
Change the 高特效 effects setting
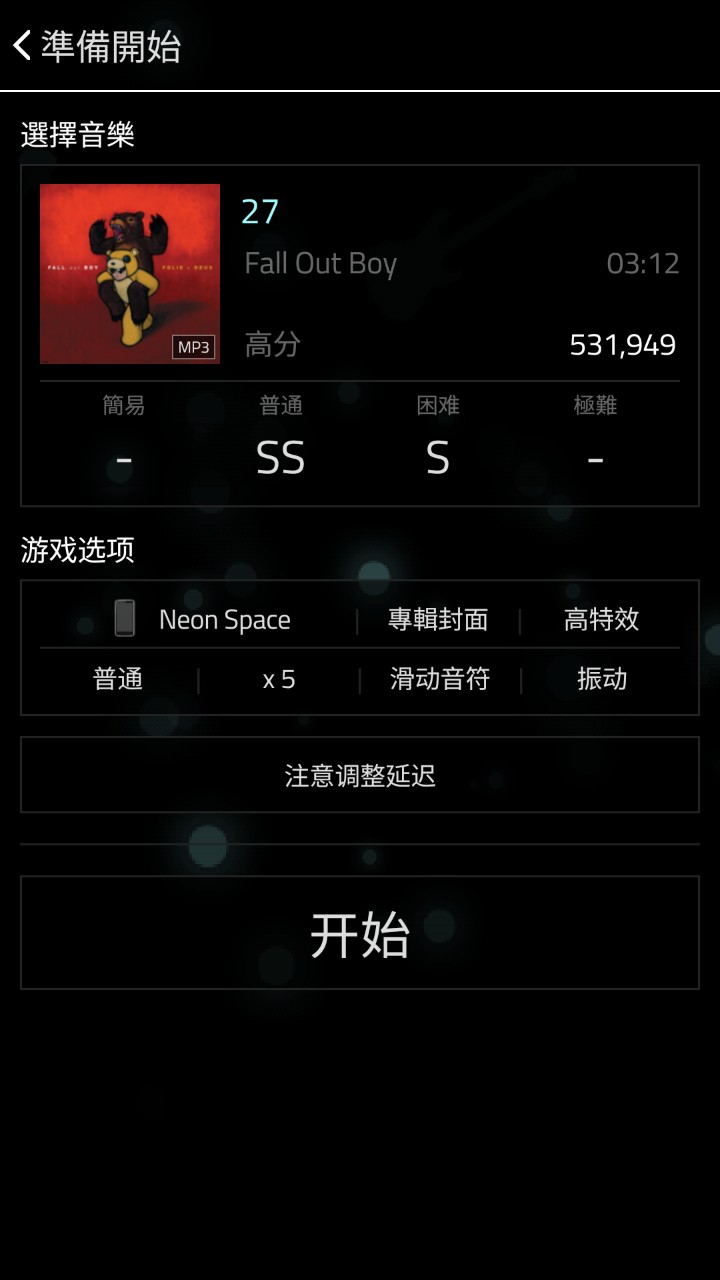click(x=601, y=620)
